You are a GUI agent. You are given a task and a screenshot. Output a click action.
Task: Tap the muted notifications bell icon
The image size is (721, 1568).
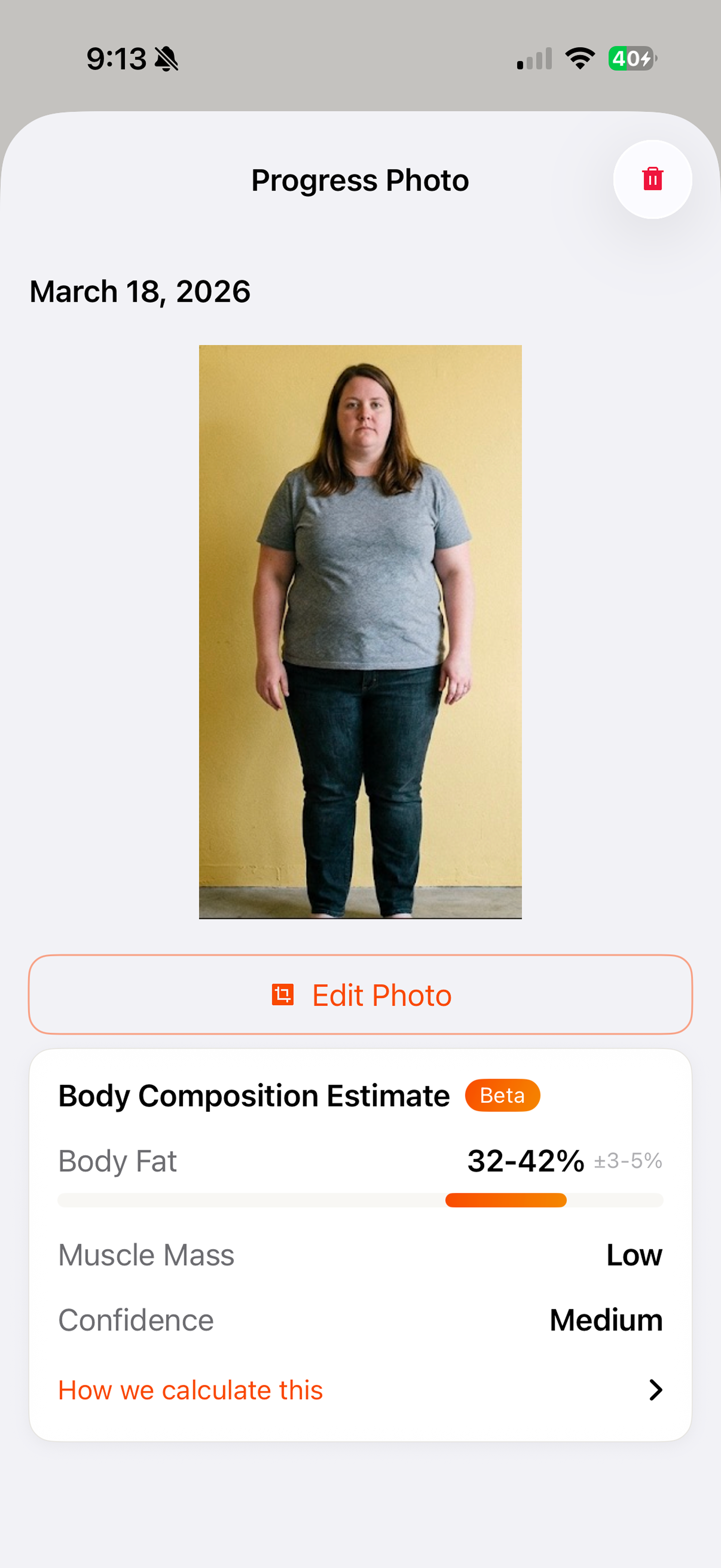tap(166, 58)
